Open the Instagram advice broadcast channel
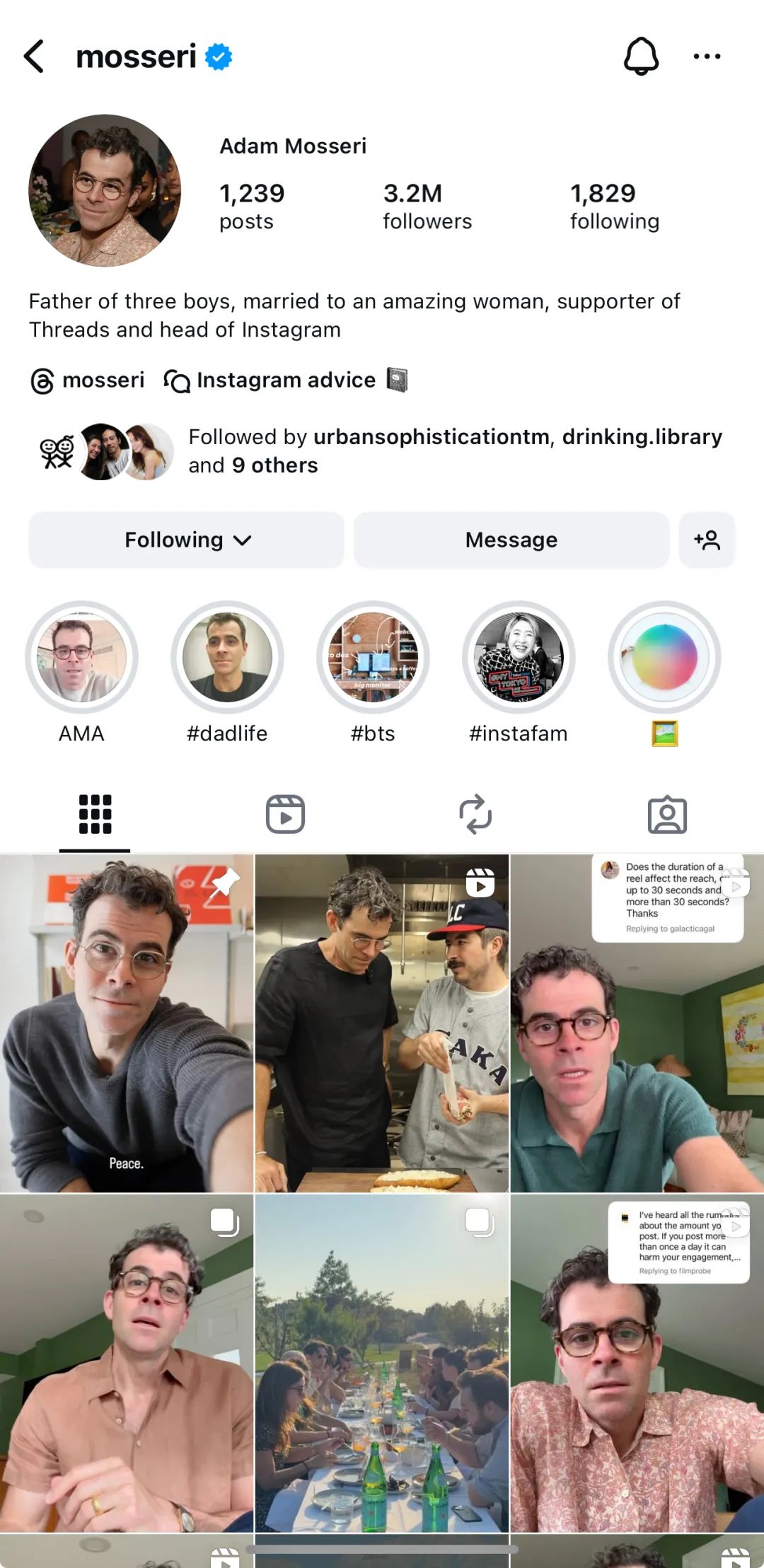Image resolution: width=764 pixels, height=1568 pixels. click(x=285, y=381)
